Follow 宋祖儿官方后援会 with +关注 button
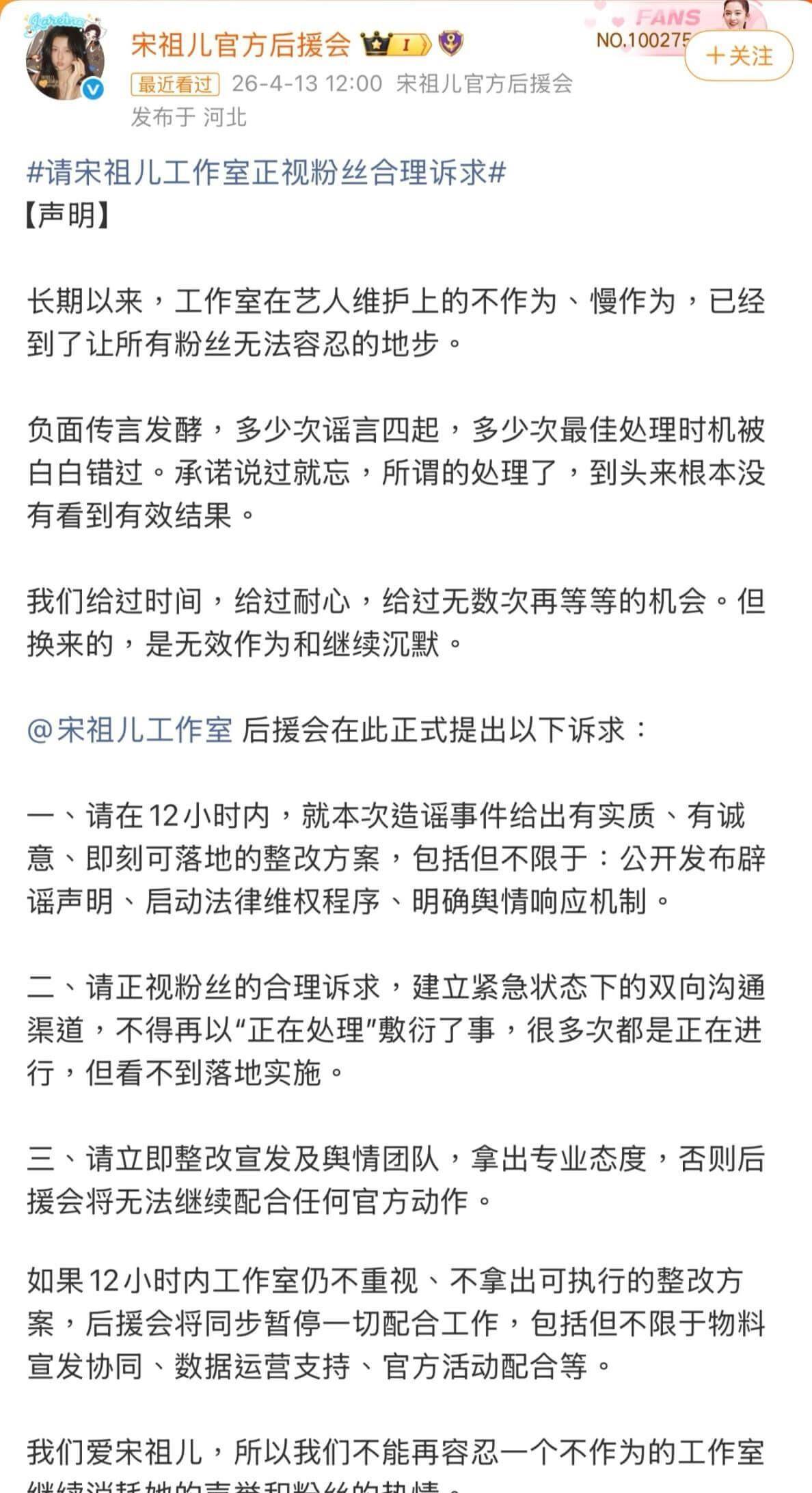 [x=738, y=56]
